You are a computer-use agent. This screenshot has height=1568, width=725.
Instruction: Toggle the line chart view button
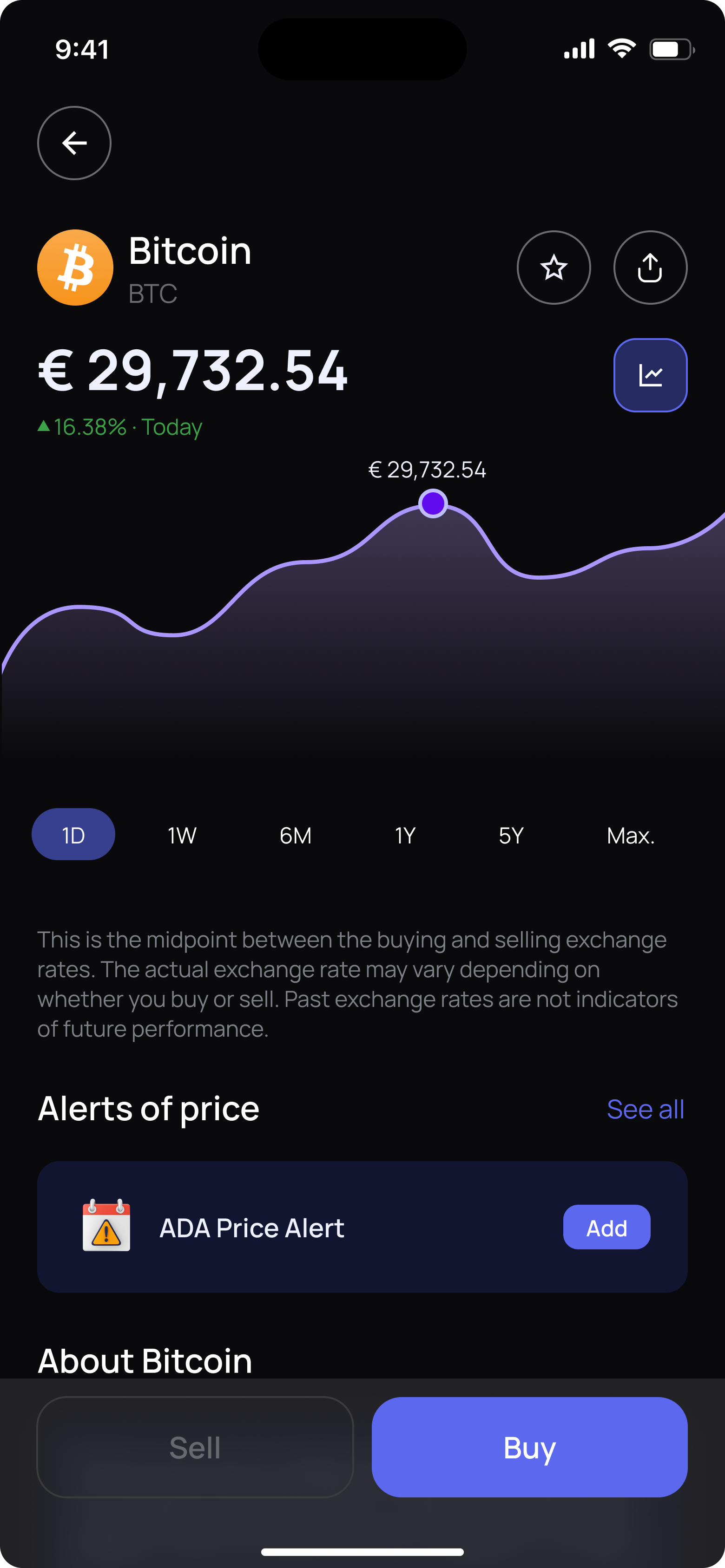(650, 375)
